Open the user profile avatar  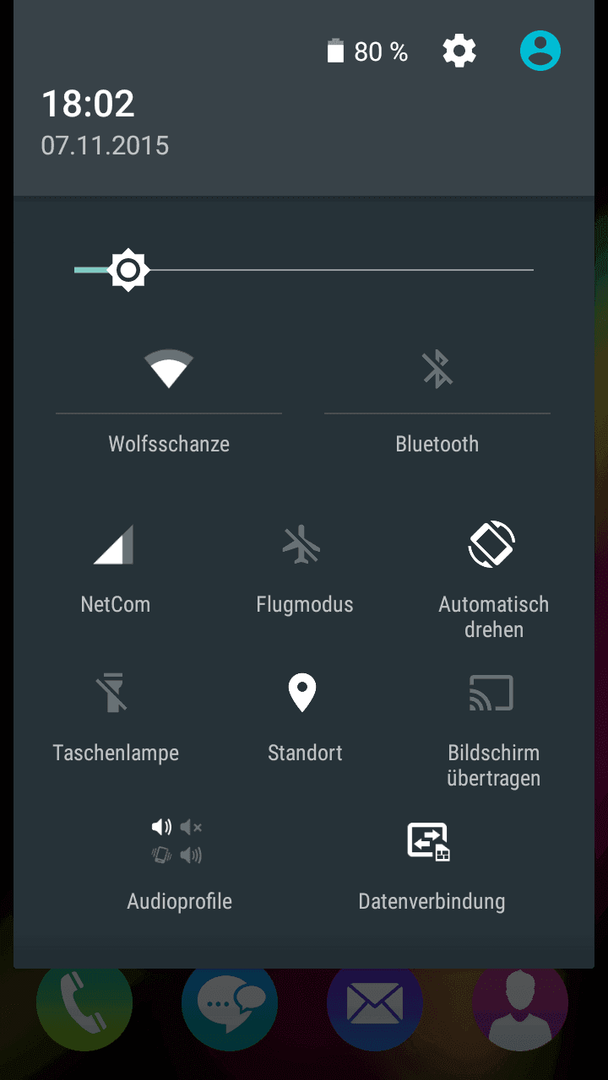click(x=540, y=51)
